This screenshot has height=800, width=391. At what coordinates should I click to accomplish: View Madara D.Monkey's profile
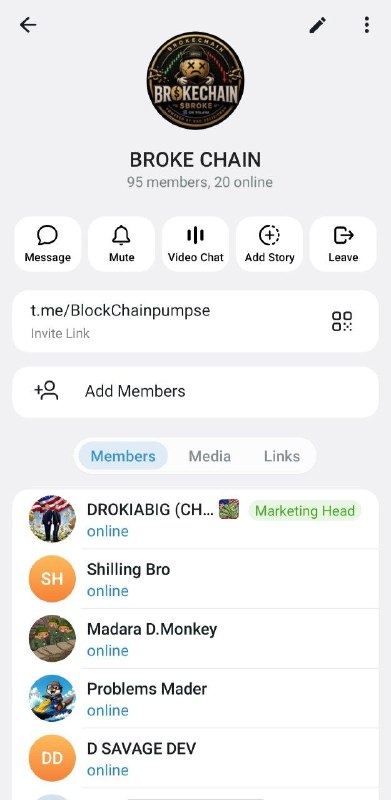(196, 639)
